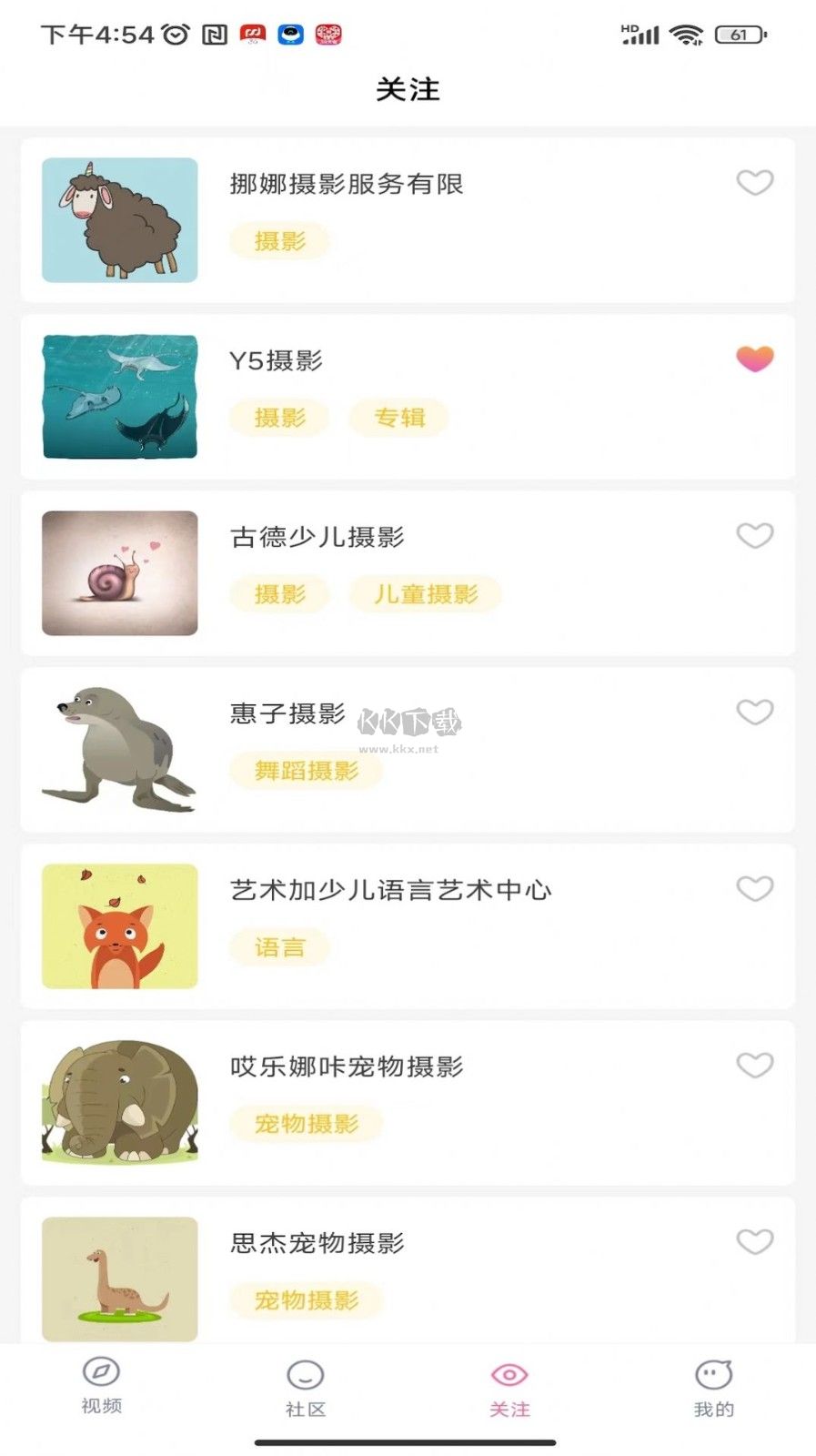Select the 儿童摄影 tag under 古德少儿摄影
The width and height of the screenshot is (816, 1456).
click(x=424, y=593)
